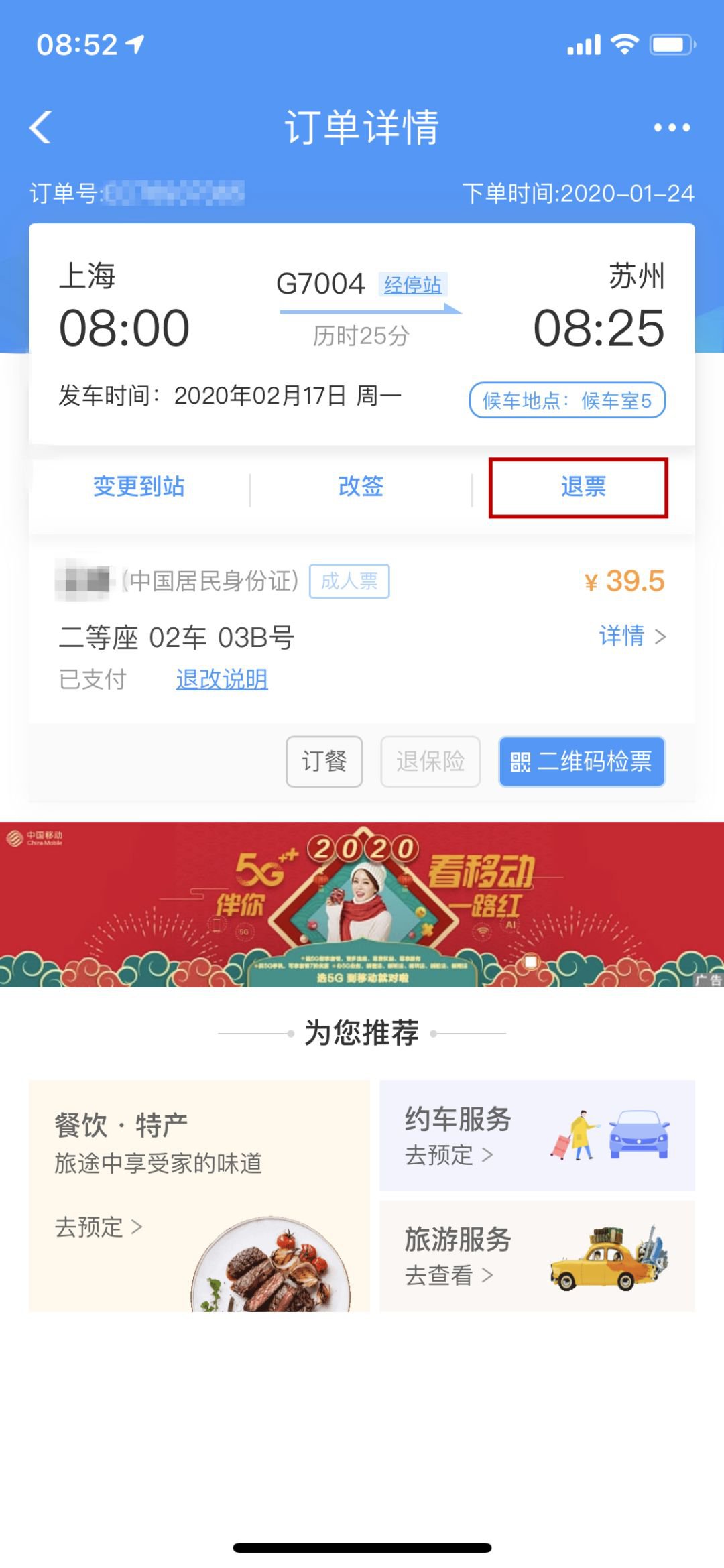This screenshot has height=1568, width=724.
Task: Book a ride via 约车服务
Action: point(537,1135)
